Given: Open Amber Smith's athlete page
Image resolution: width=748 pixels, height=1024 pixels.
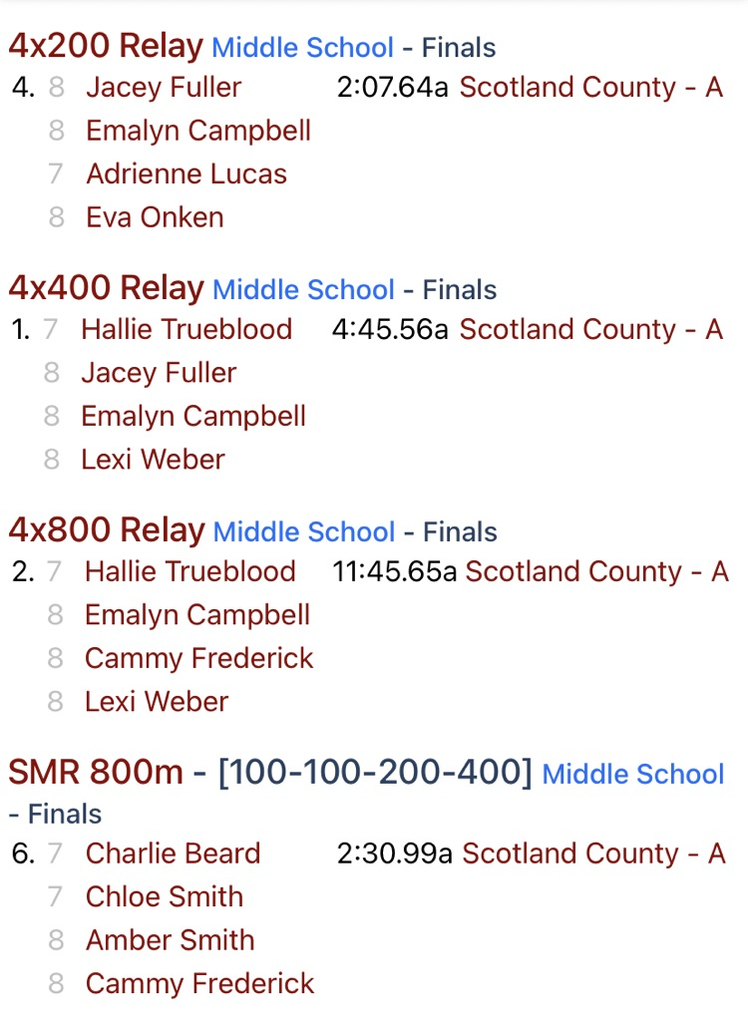Looking at the screenshot, I should pos(170,940).
